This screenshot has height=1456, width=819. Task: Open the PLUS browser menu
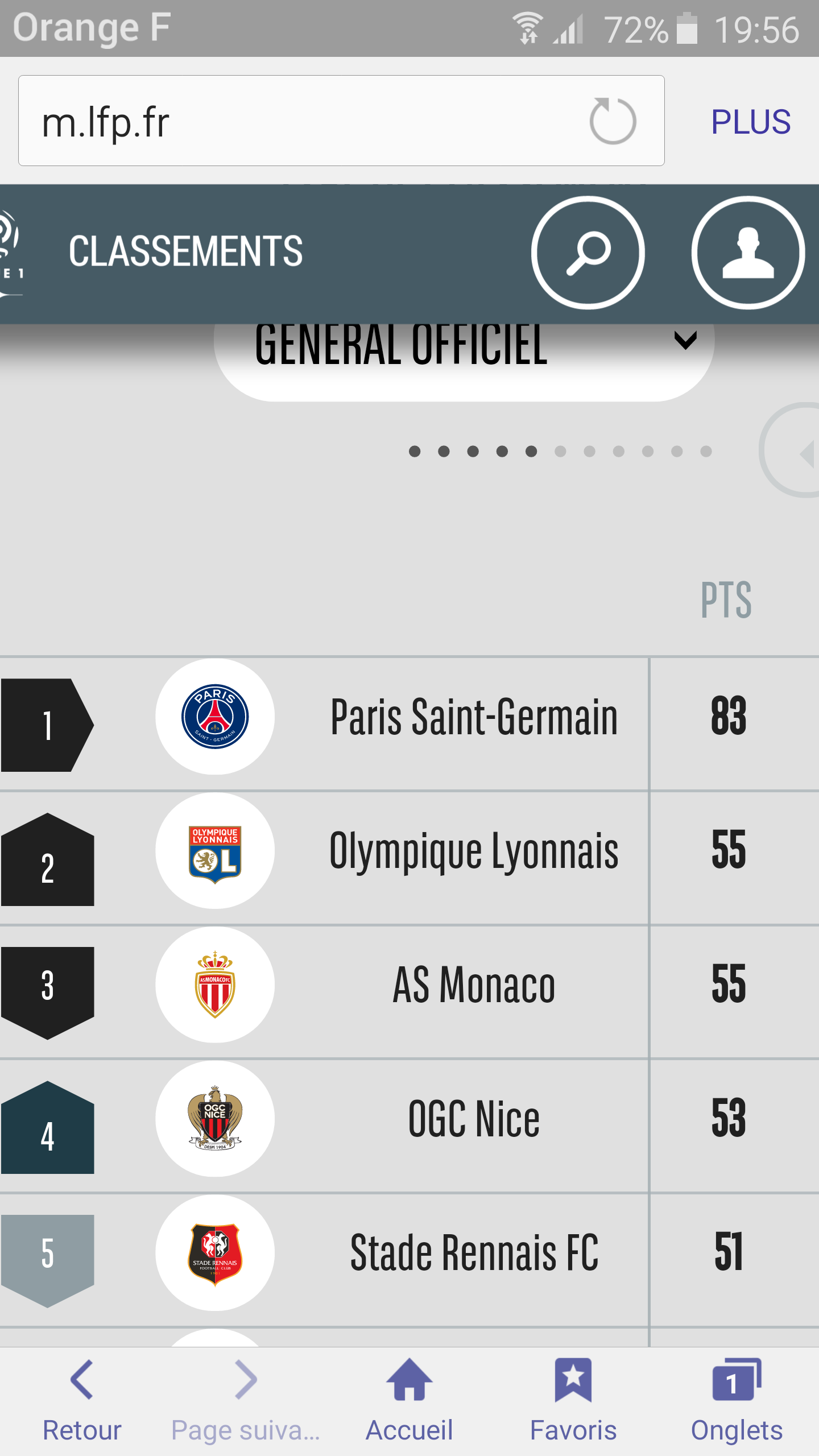pos(750,122)
